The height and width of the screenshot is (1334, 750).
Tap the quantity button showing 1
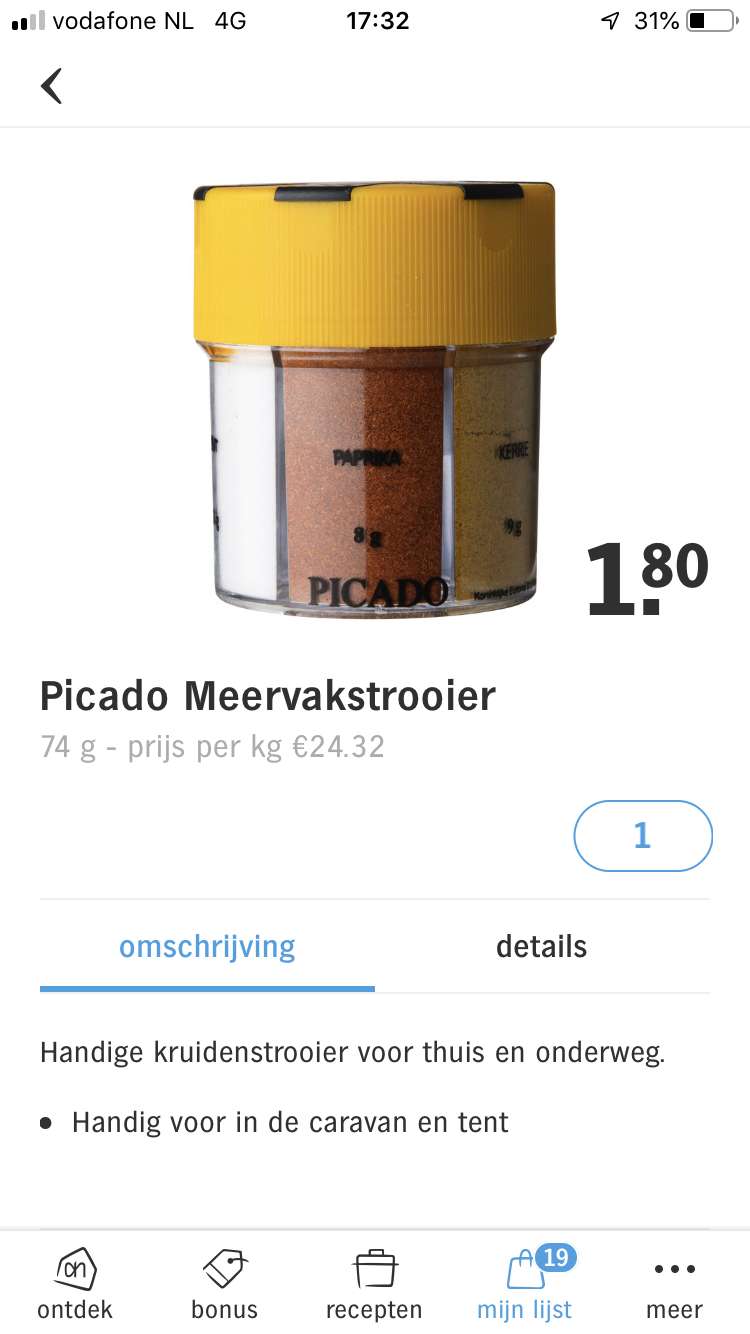[x=643, y=836]
